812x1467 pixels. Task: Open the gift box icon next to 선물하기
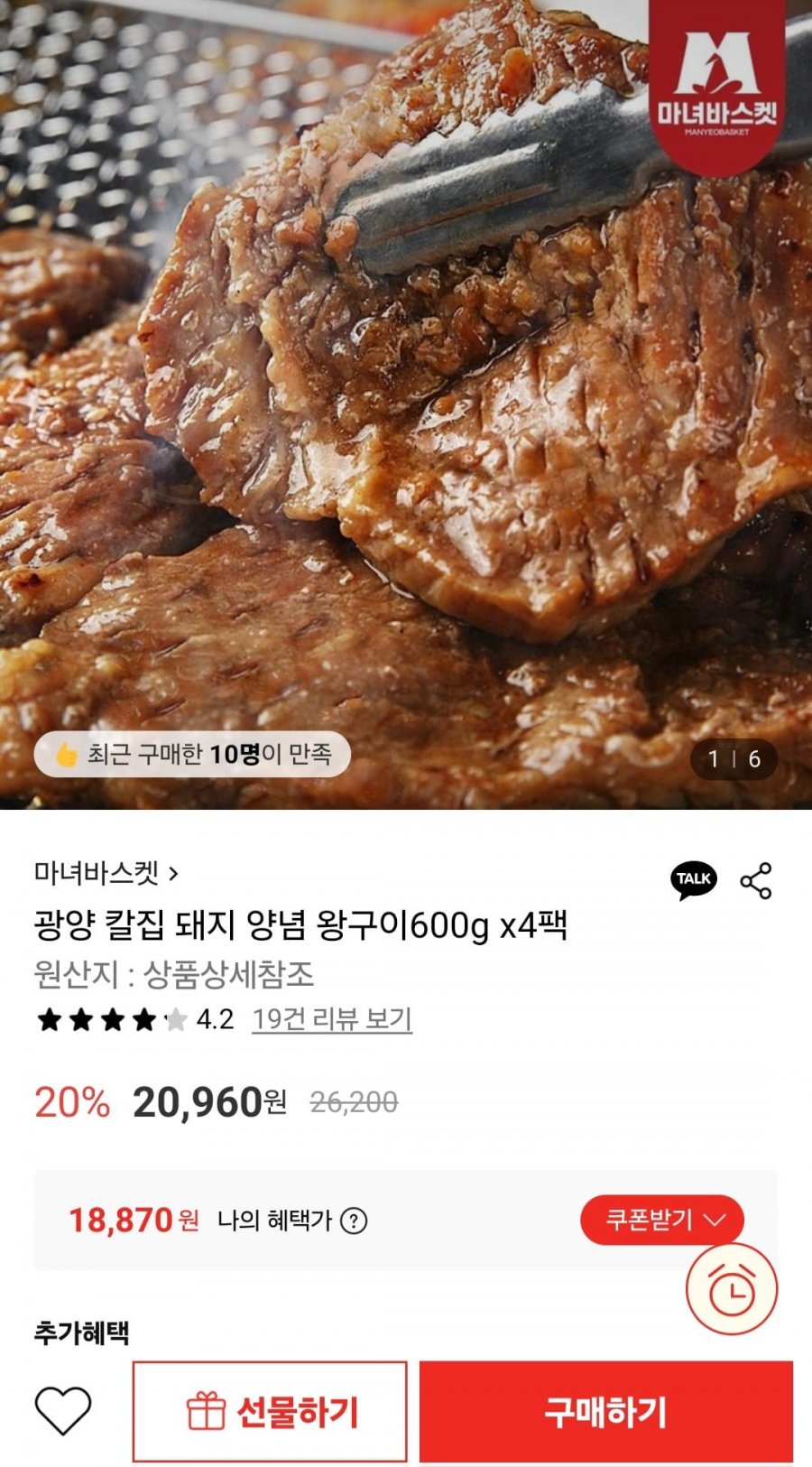208,1409
